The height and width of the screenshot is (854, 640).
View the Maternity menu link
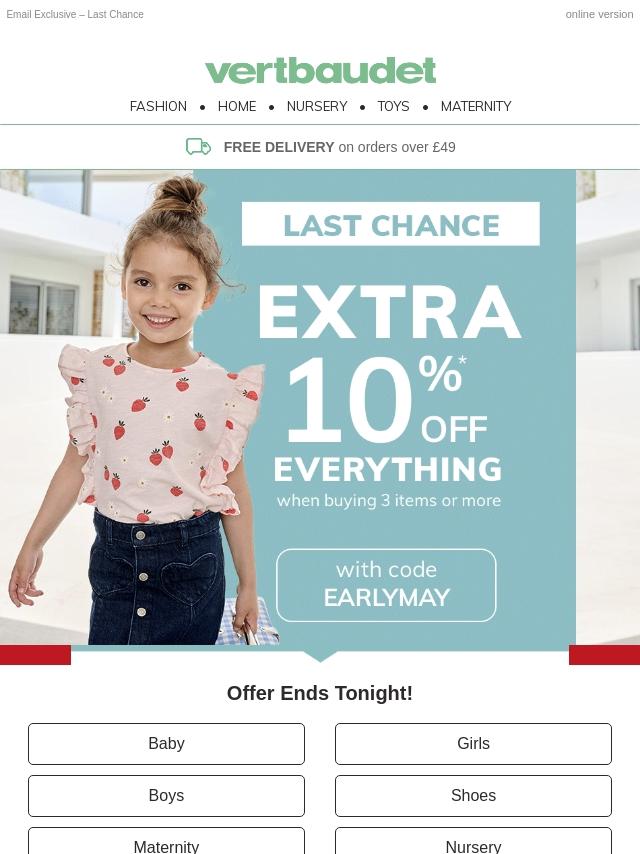coord(476,106)
